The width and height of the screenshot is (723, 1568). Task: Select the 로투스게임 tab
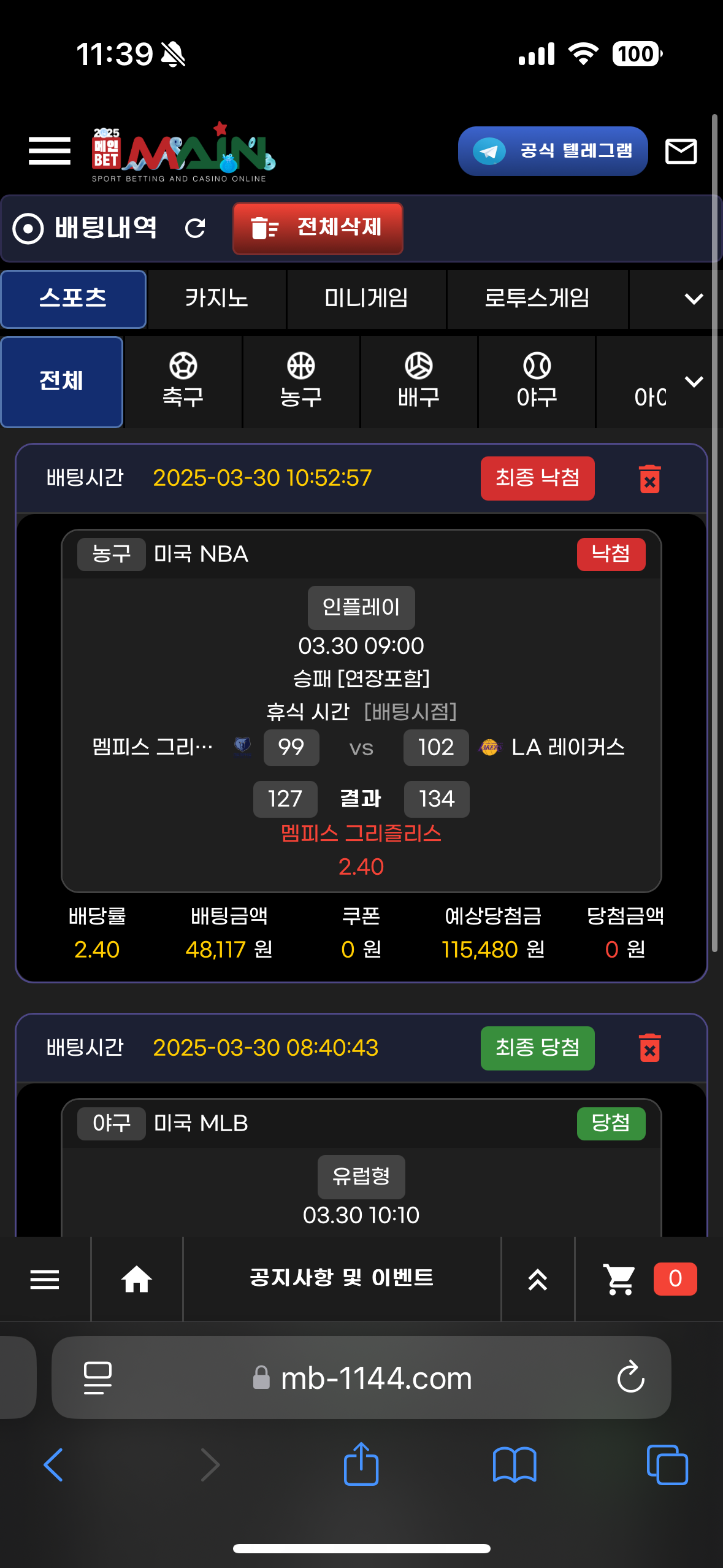coord(537,299)
